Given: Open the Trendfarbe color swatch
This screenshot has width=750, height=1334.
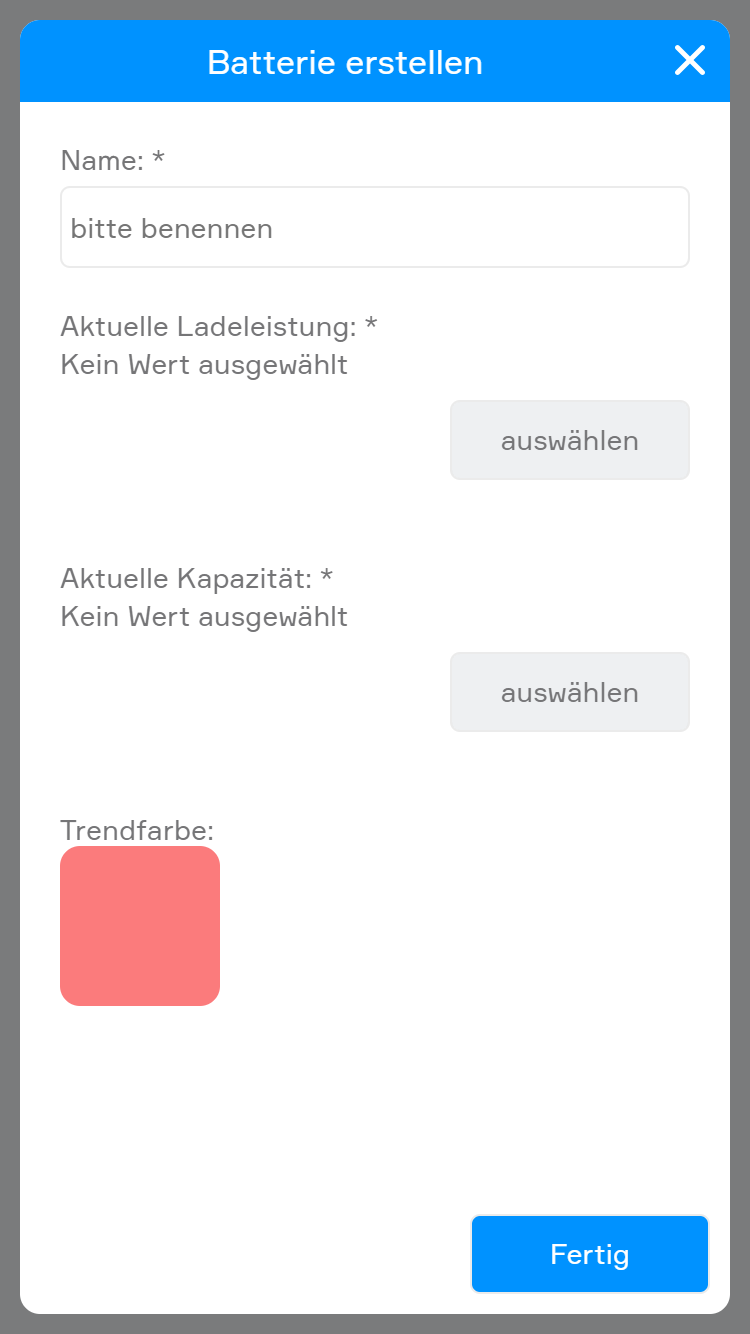Looking at the screenshot, I should pyautogui.click(x=140, y=926).
